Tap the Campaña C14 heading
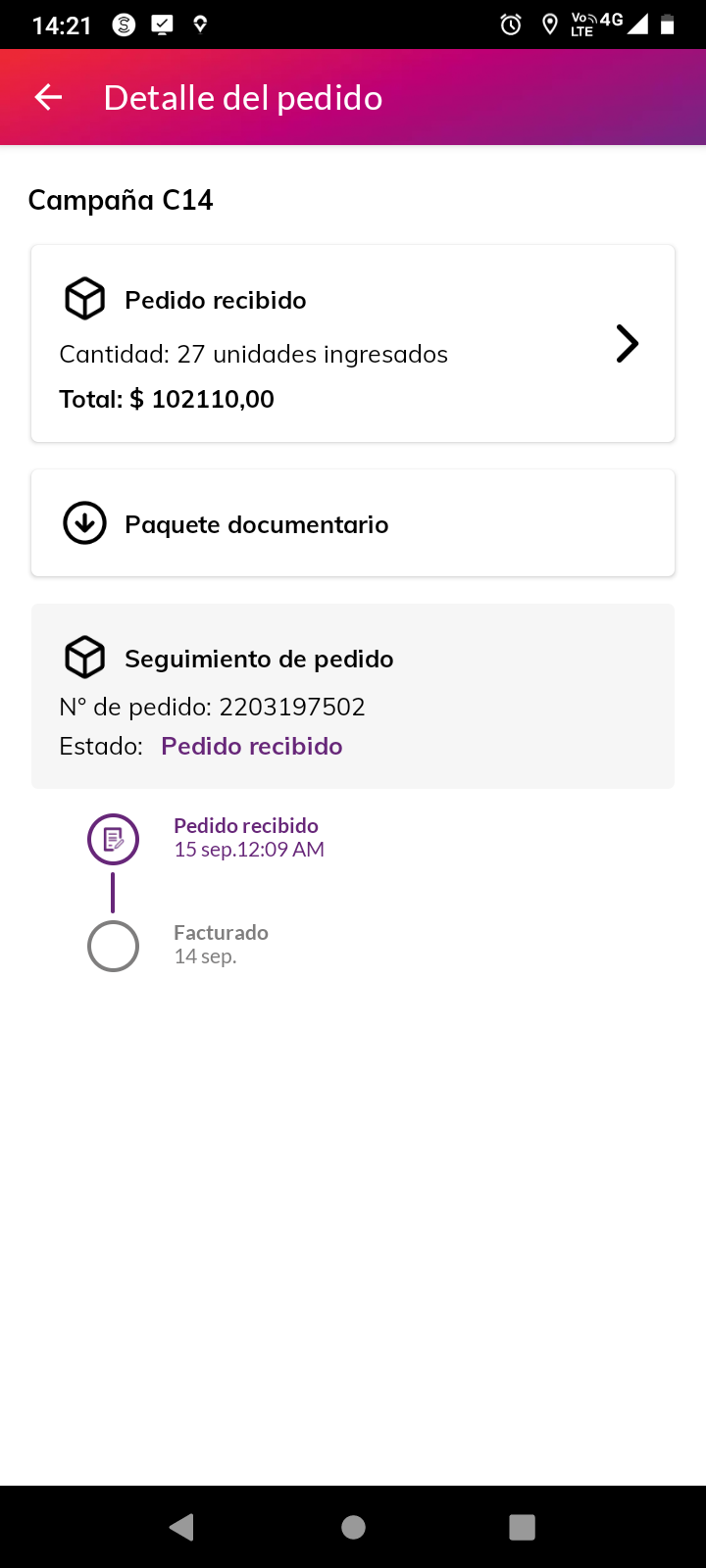The height and width of the screenshot is (1568, 706). click(x=121, y=199)
